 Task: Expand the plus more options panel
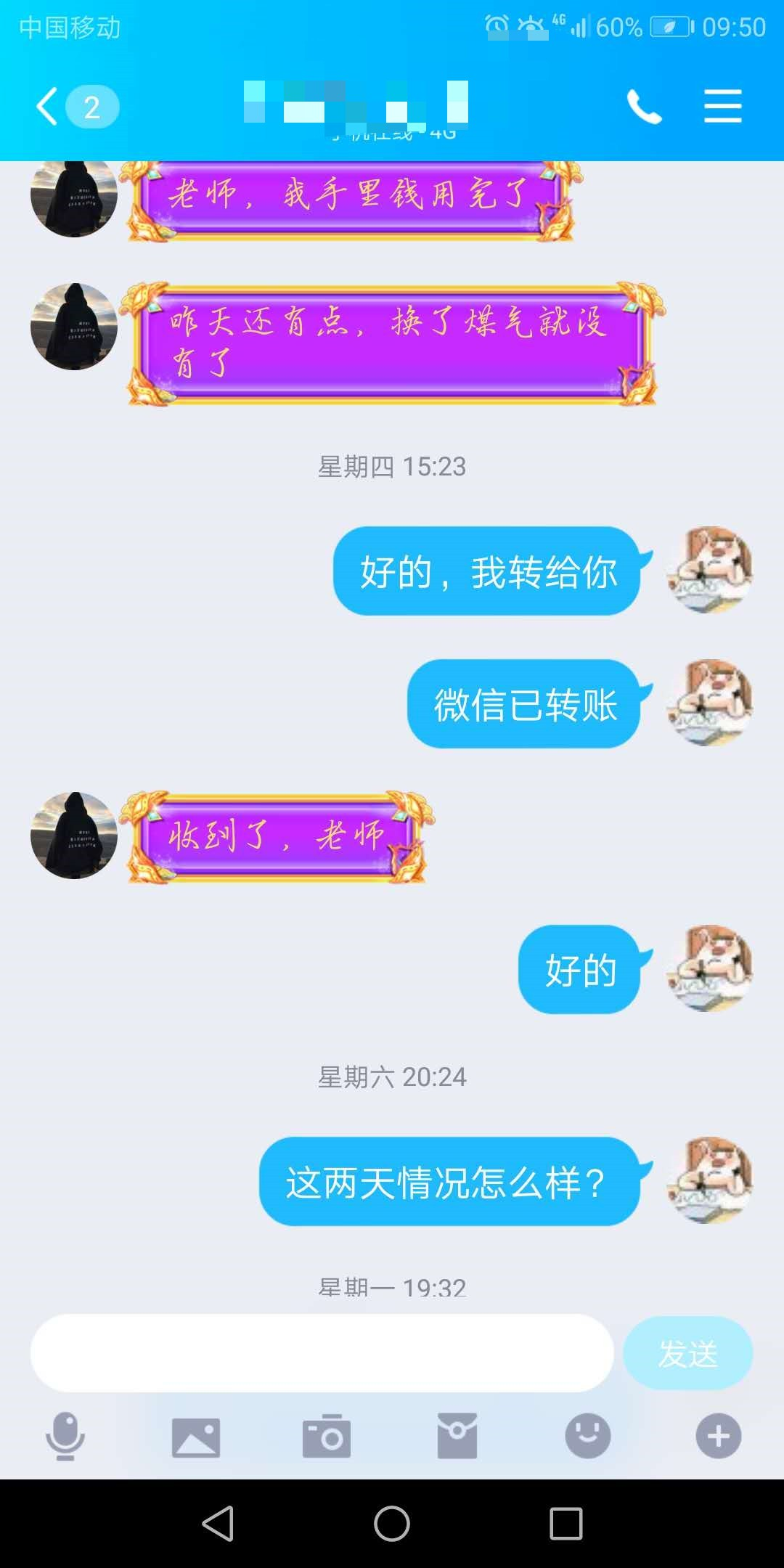coord(719,1436)
